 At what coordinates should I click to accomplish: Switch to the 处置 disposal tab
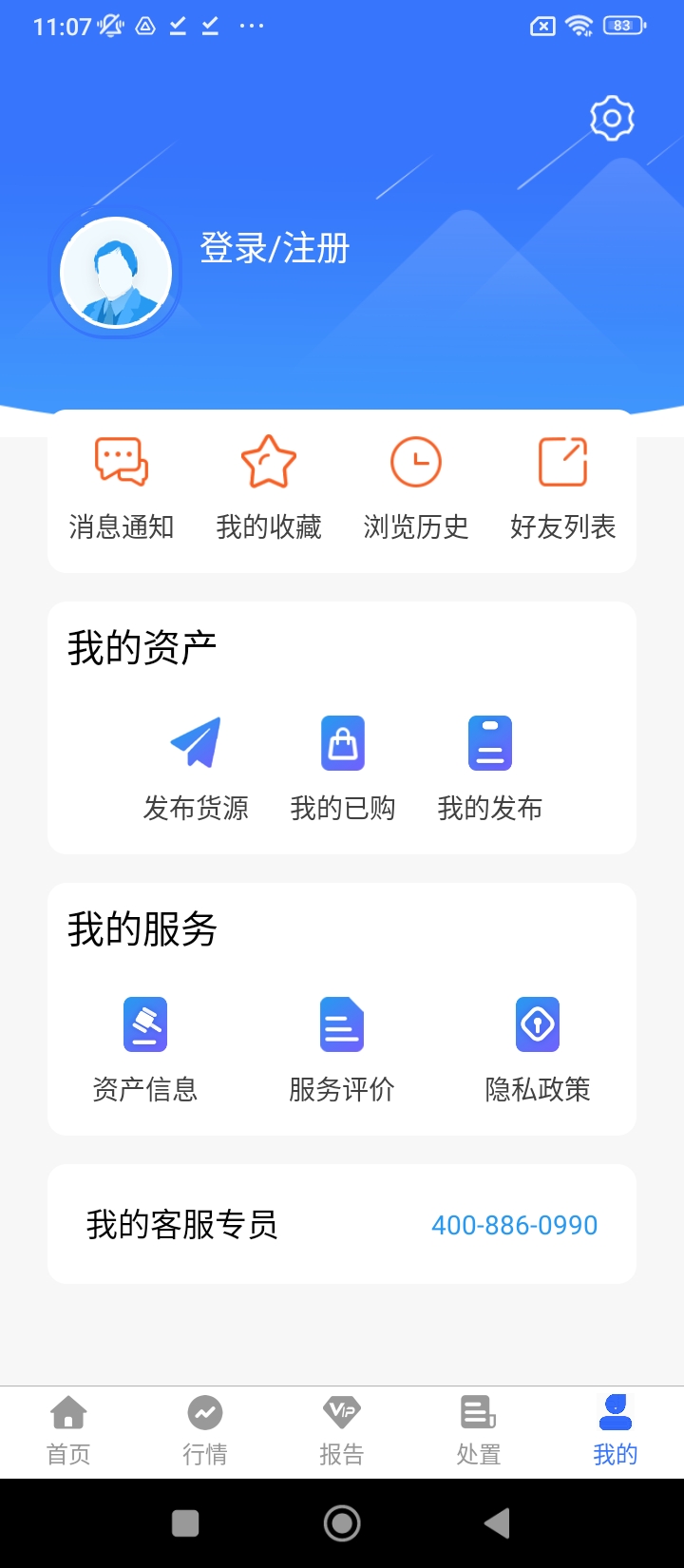tap(479, 1430)
